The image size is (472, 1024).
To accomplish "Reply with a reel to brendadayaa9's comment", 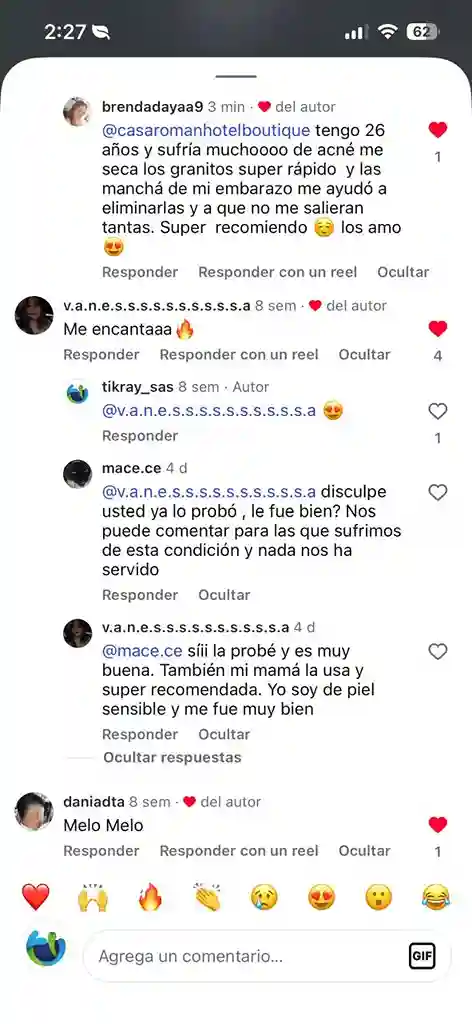I will click(277, 272).
